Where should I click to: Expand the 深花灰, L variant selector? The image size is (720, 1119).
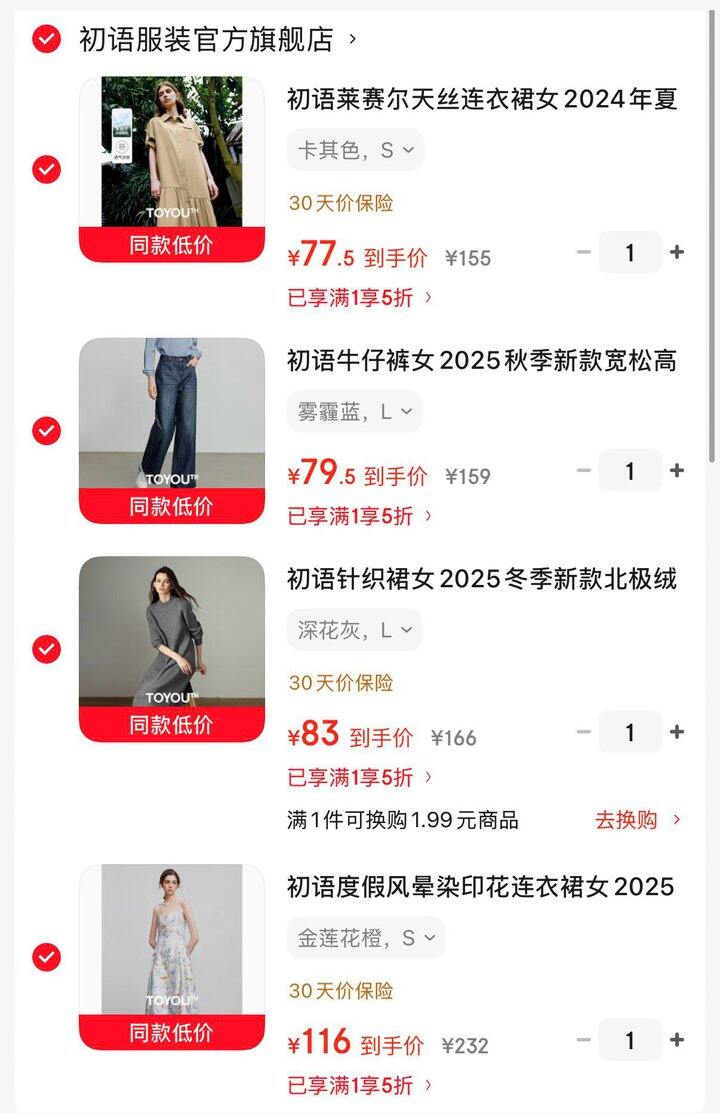tap(354, 630)
